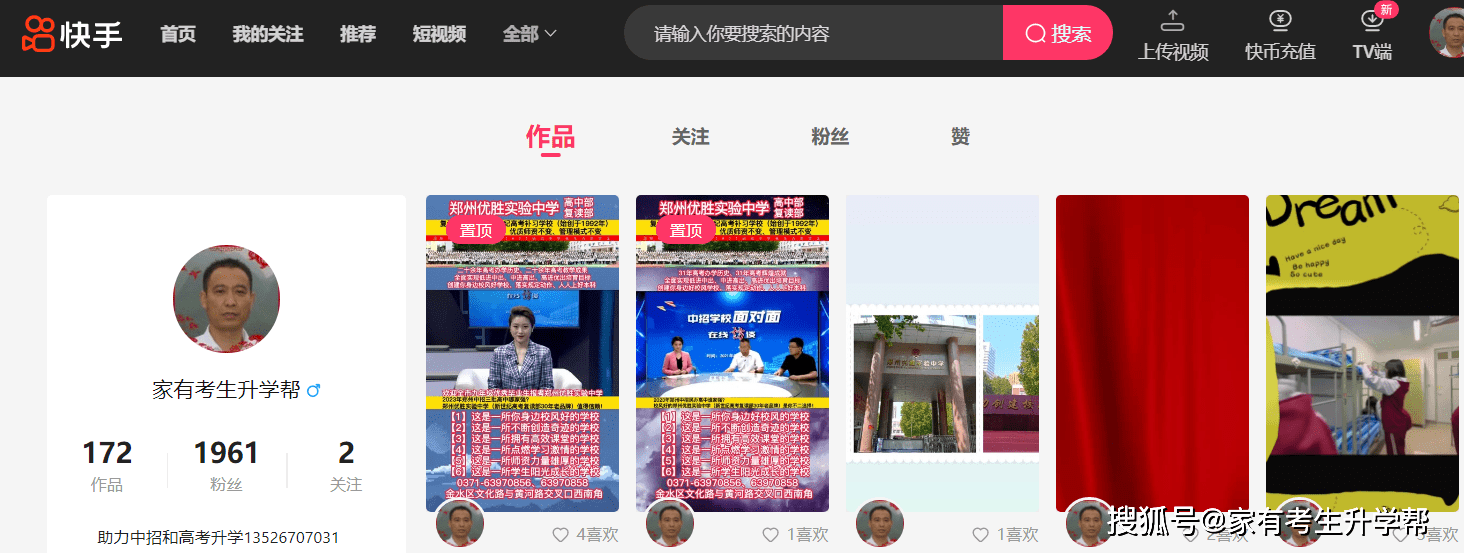Switch to the 关注 tab
Screen dimensions: 1464x553
(x=690, y=137)
